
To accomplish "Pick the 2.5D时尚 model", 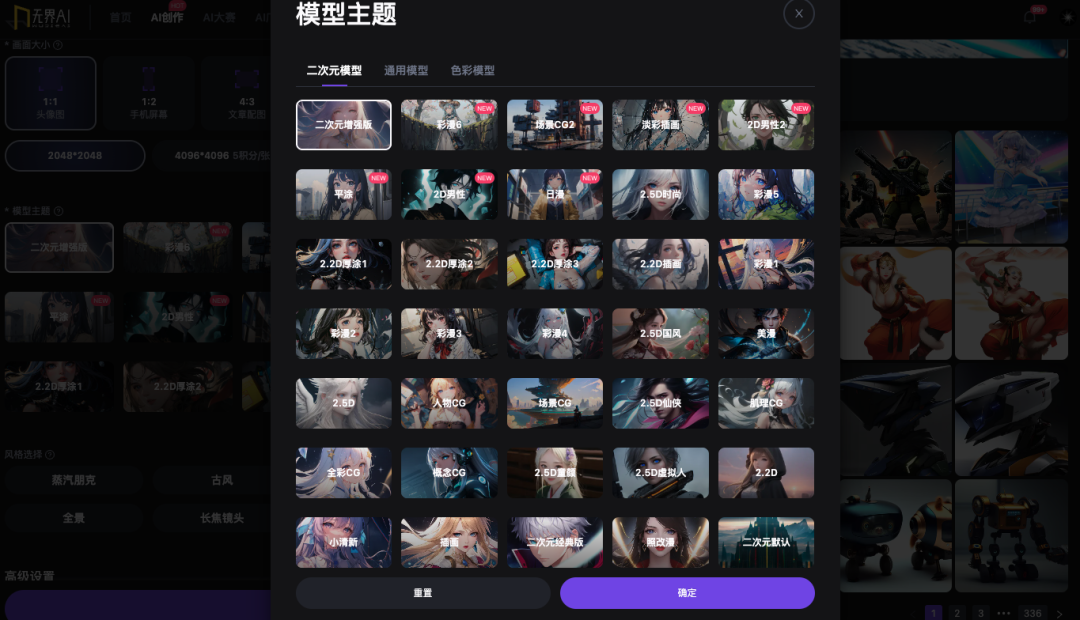I will tap(660, 194).
